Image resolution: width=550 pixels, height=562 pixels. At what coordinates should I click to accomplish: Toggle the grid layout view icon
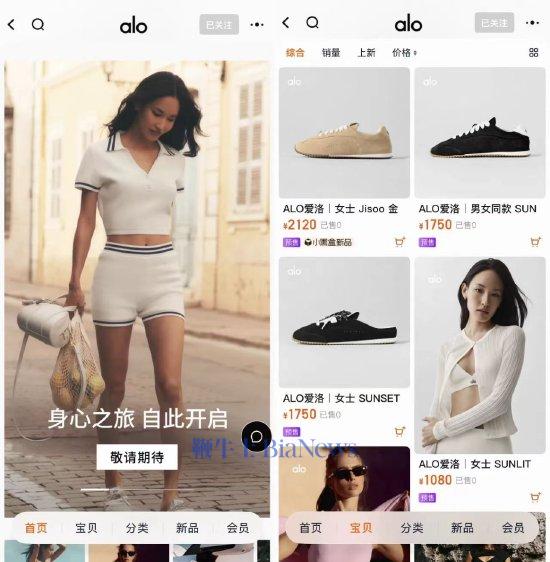point(534,53)
